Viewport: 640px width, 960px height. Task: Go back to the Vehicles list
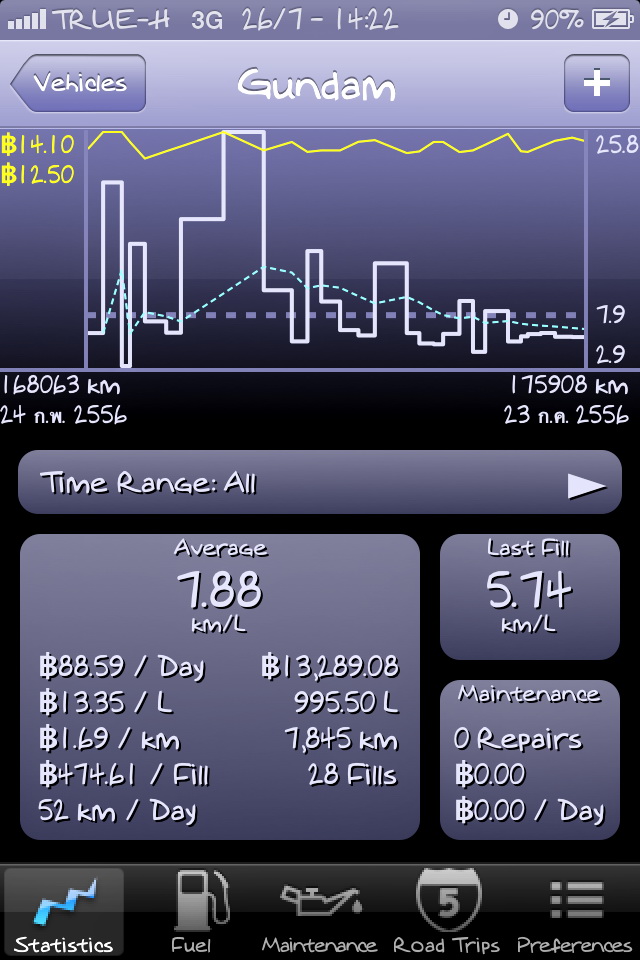[80, 83]
